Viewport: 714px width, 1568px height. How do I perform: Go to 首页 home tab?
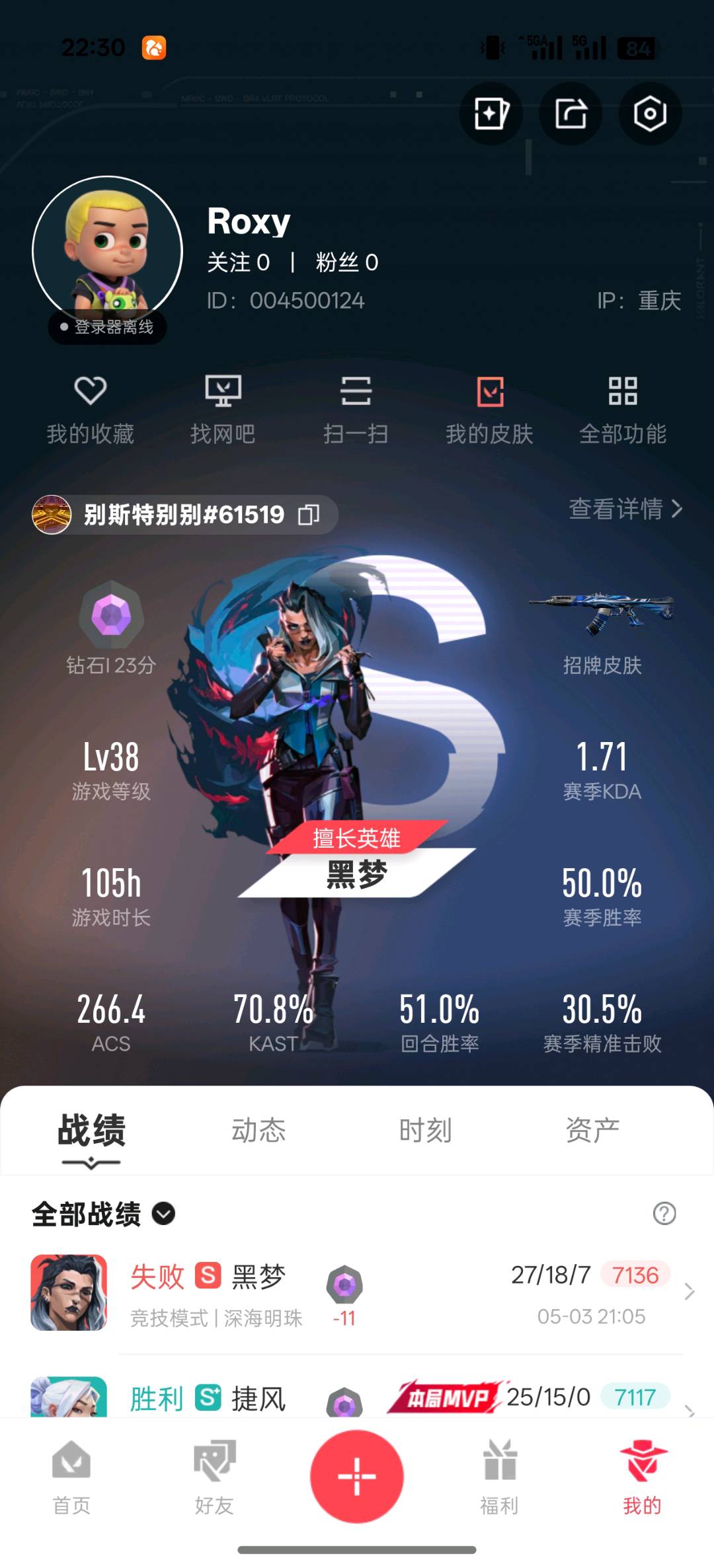(71, 1477)
